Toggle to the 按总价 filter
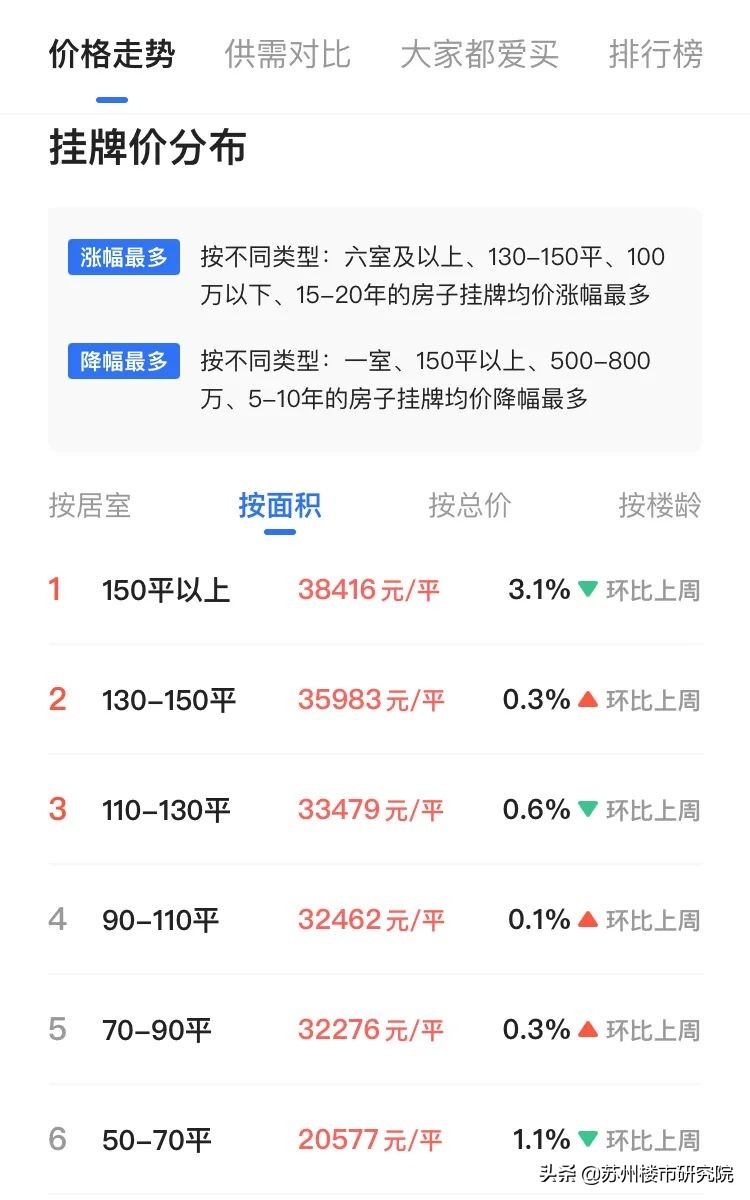This screenshot has height=1200, width=750. point(470,507)
